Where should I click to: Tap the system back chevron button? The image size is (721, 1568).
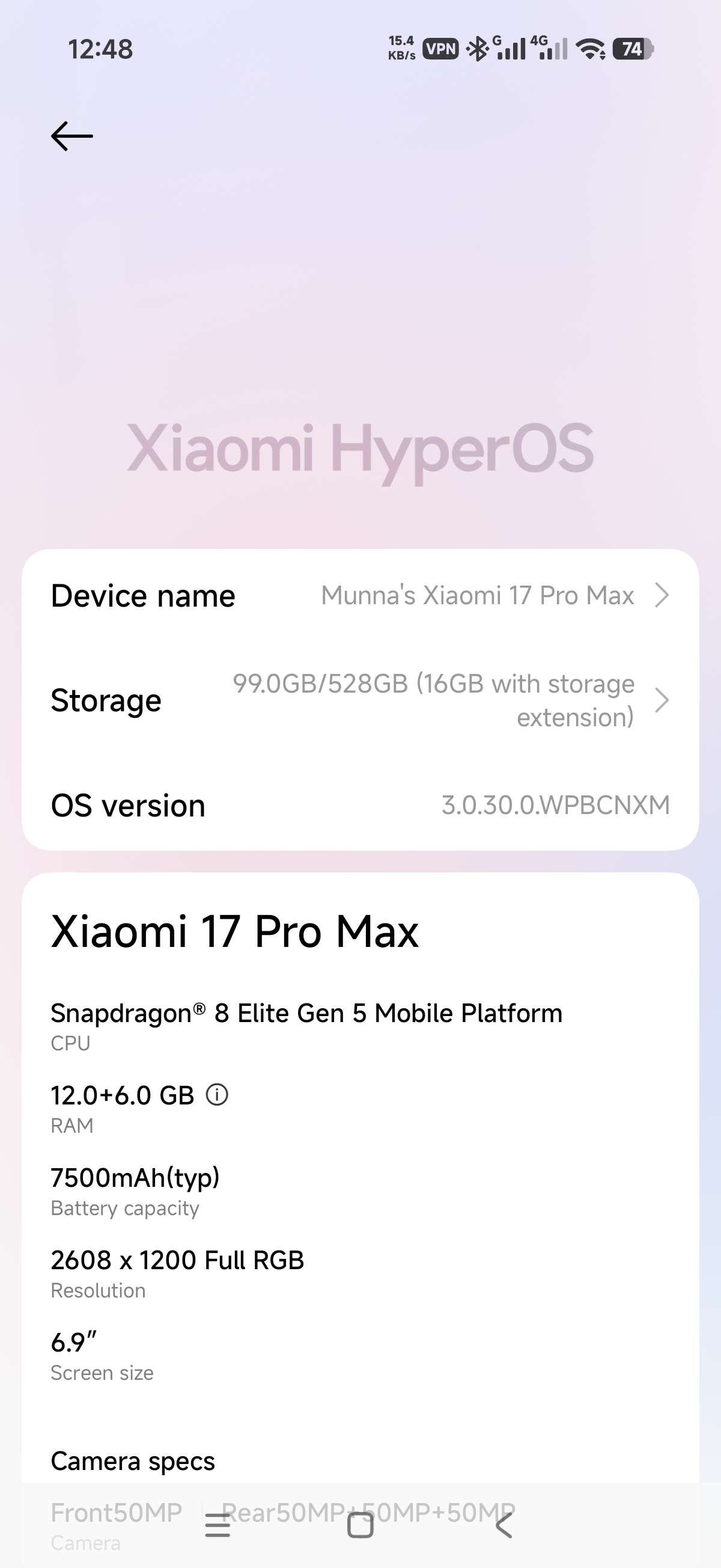pos(503,1525)
